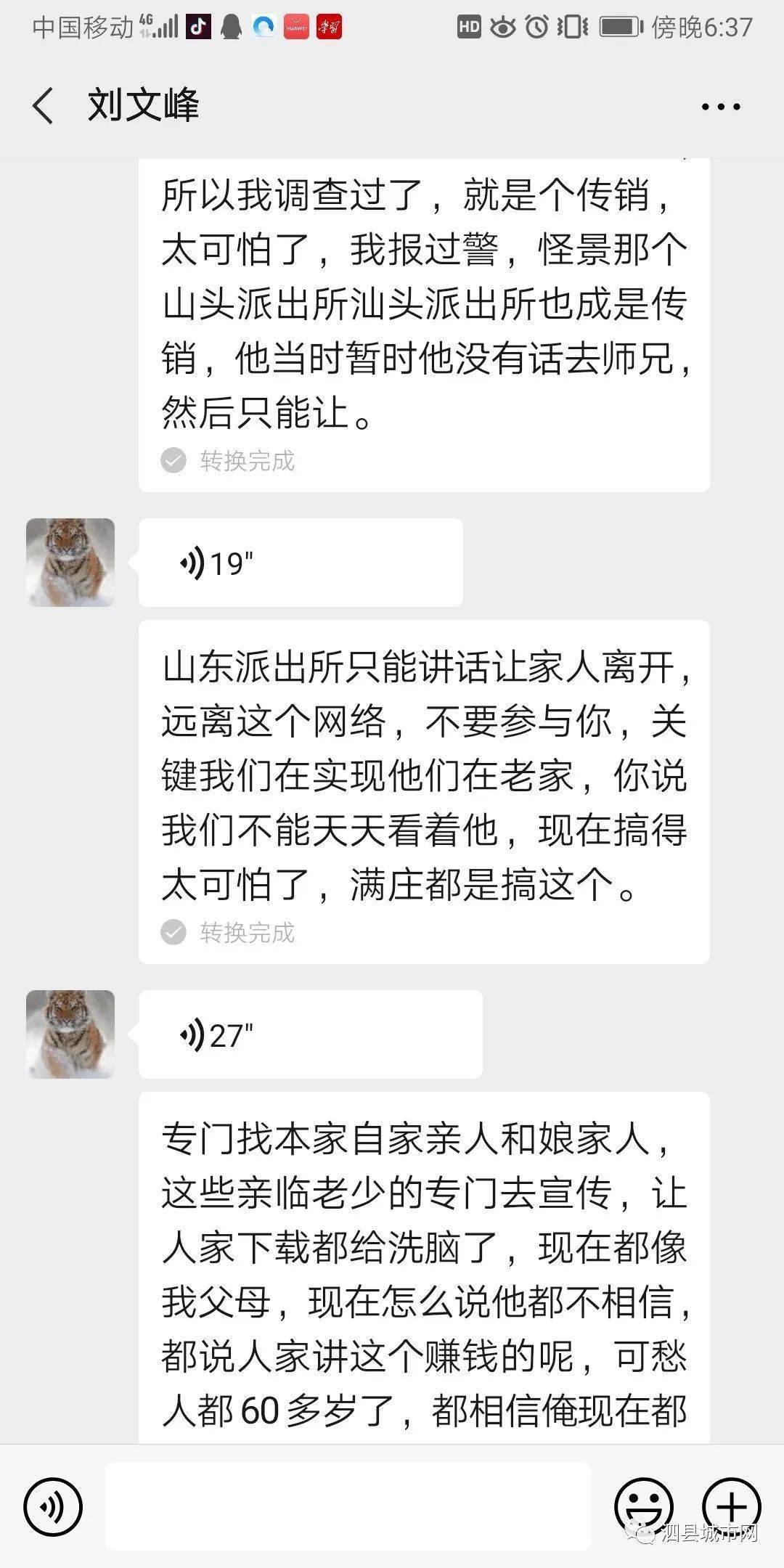Play the 19" voice message

[301, 563]
